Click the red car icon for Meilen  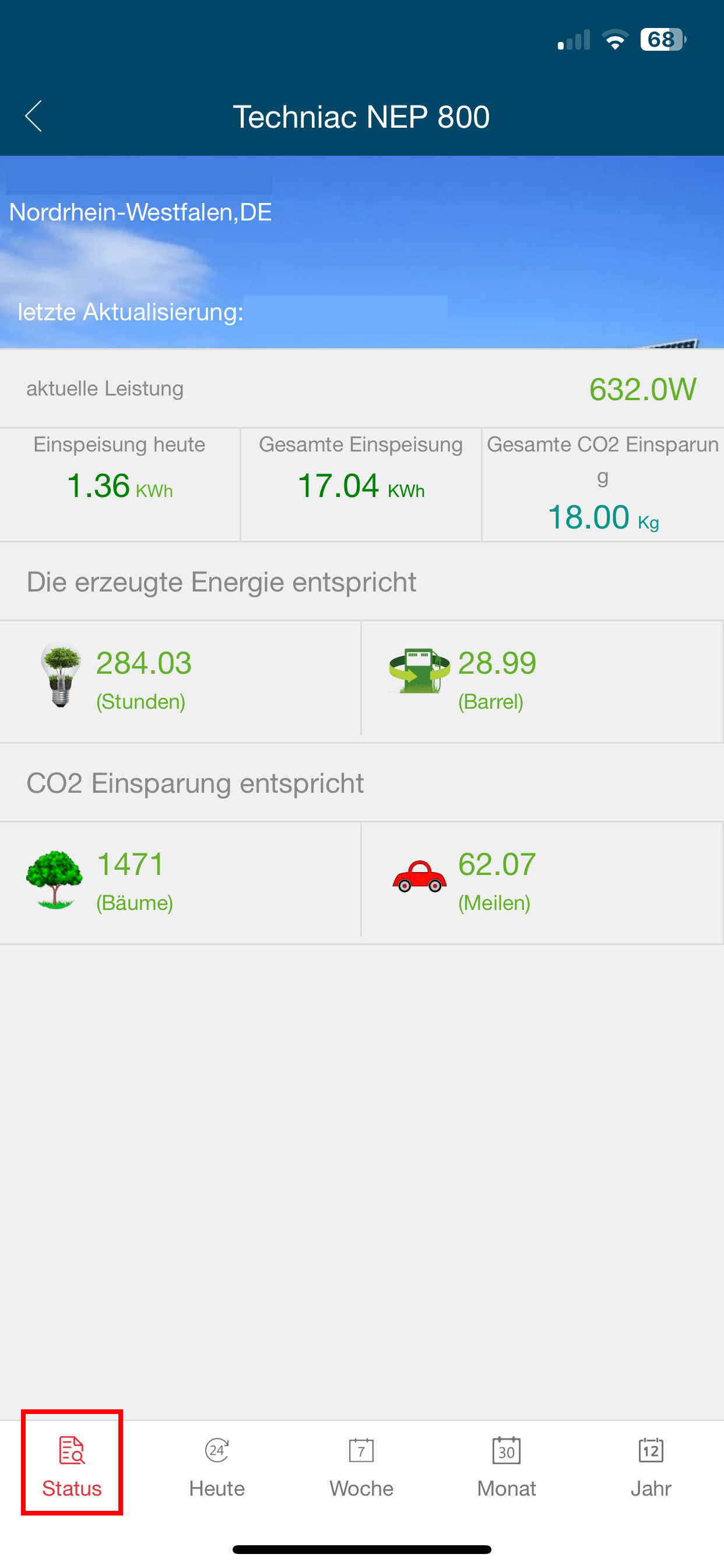click(419, 877)
